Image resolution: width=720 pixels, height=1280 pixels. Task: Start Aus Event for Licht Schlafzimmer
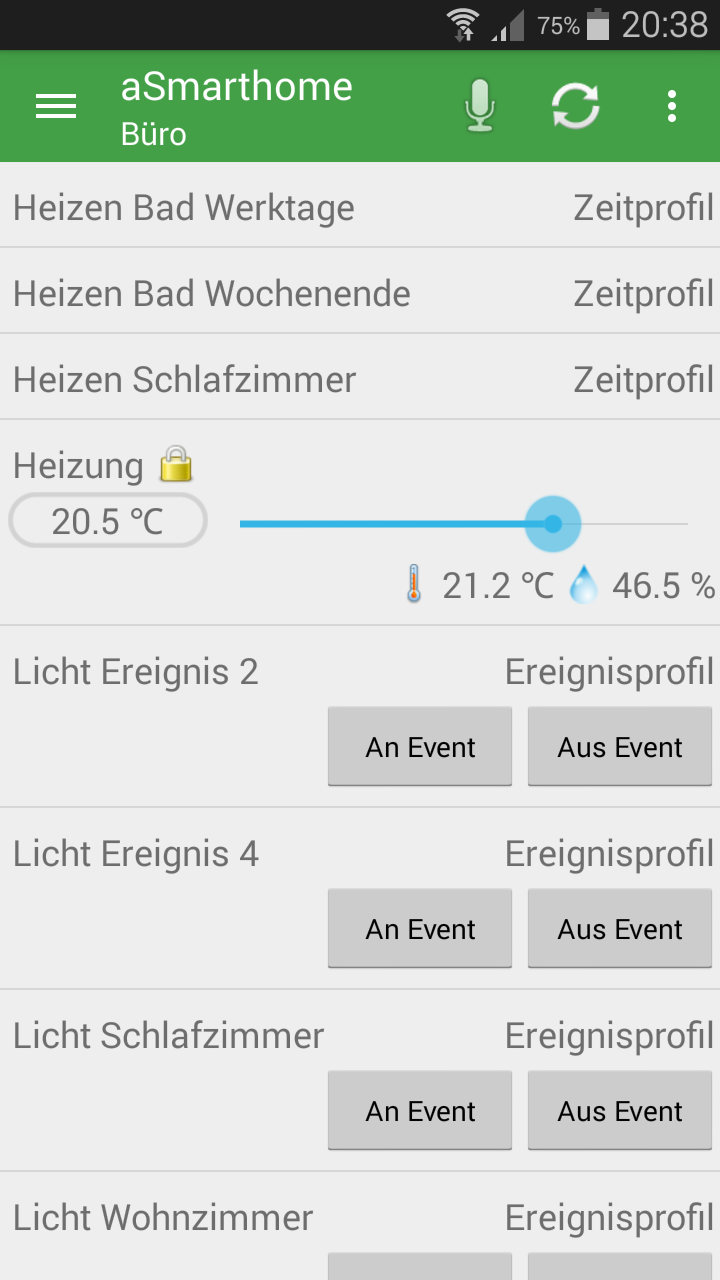pyautogui.click(x=620, y=1111)
